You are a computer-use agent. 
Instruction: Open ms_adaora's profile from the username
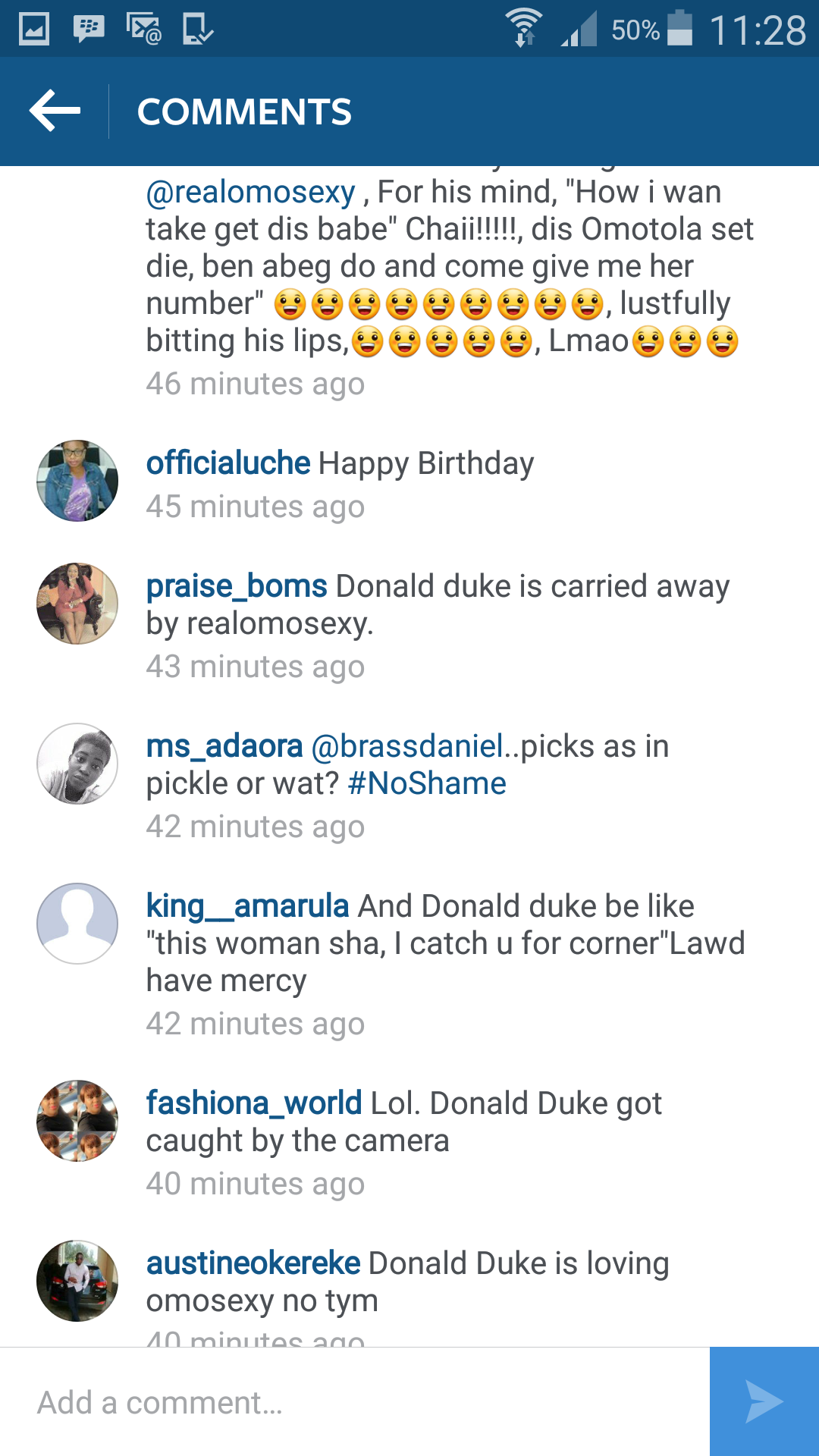click(224, 746)
